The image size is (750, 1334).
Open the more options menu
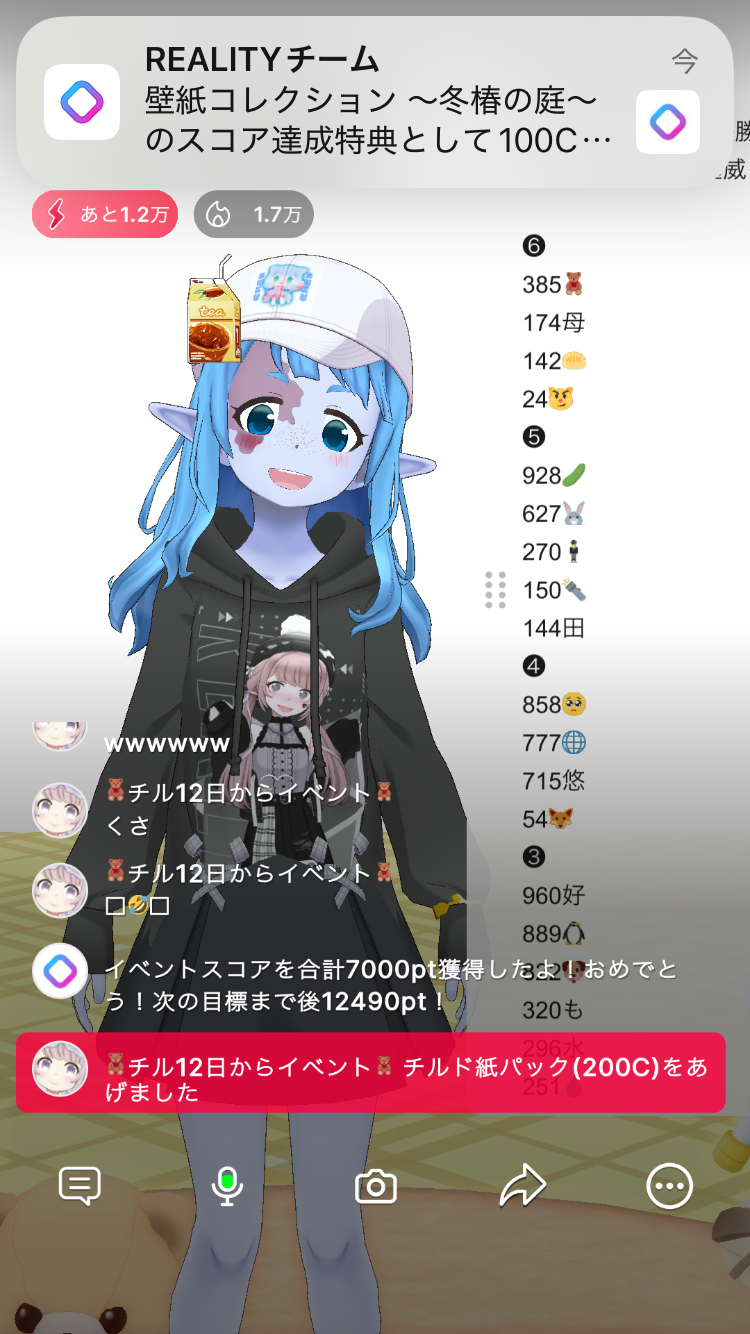[669, 1187]
